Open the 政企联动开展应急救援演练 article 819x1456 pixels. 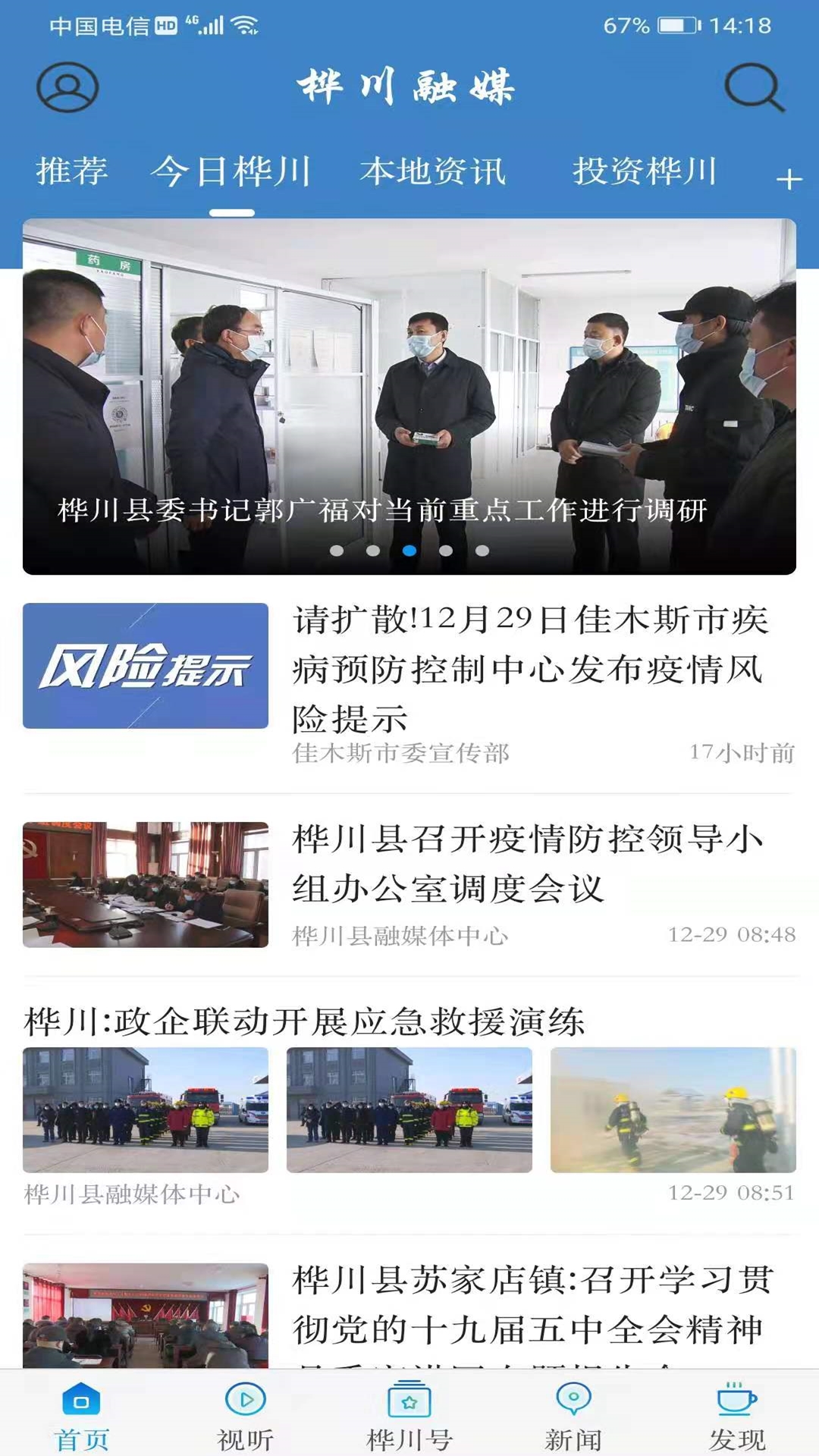point(305,1021)
